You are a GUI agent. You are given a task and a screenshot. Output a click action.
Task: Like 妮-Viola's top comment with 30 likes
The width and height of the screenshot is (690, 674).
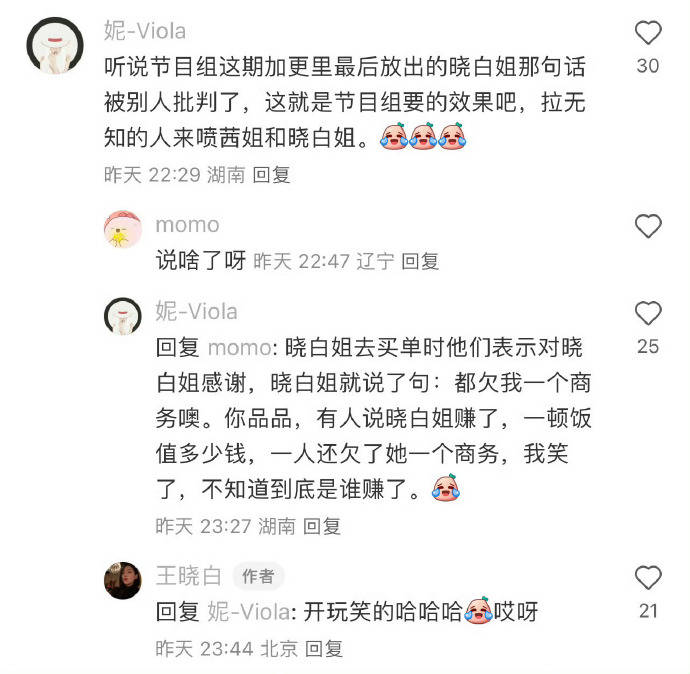click(x=649, y=33)
